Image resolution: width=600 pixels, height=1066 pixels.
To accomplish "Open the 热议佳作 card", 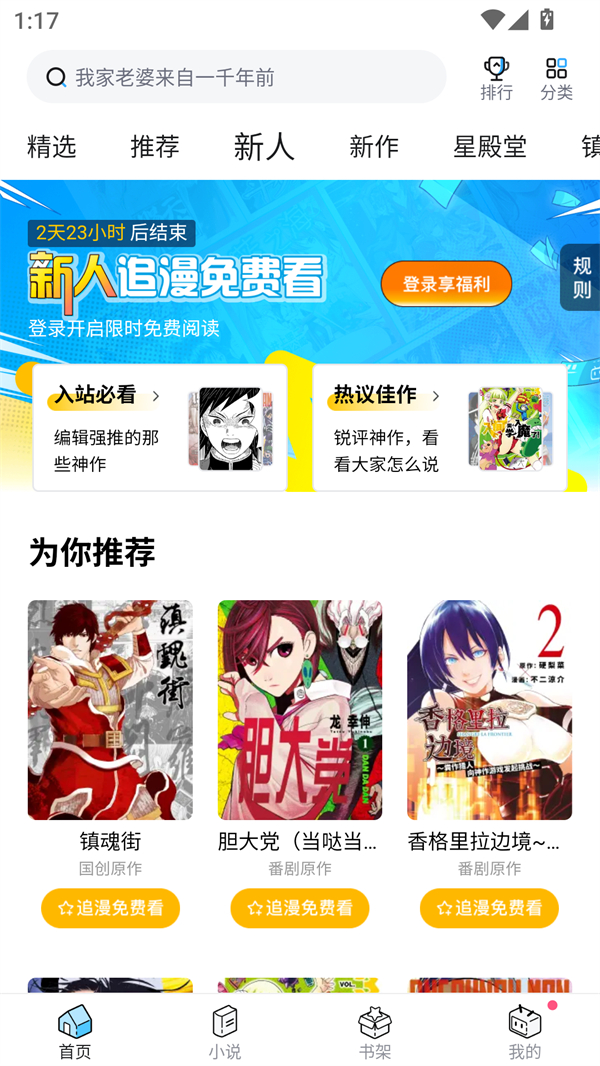I will click(440, 427).
